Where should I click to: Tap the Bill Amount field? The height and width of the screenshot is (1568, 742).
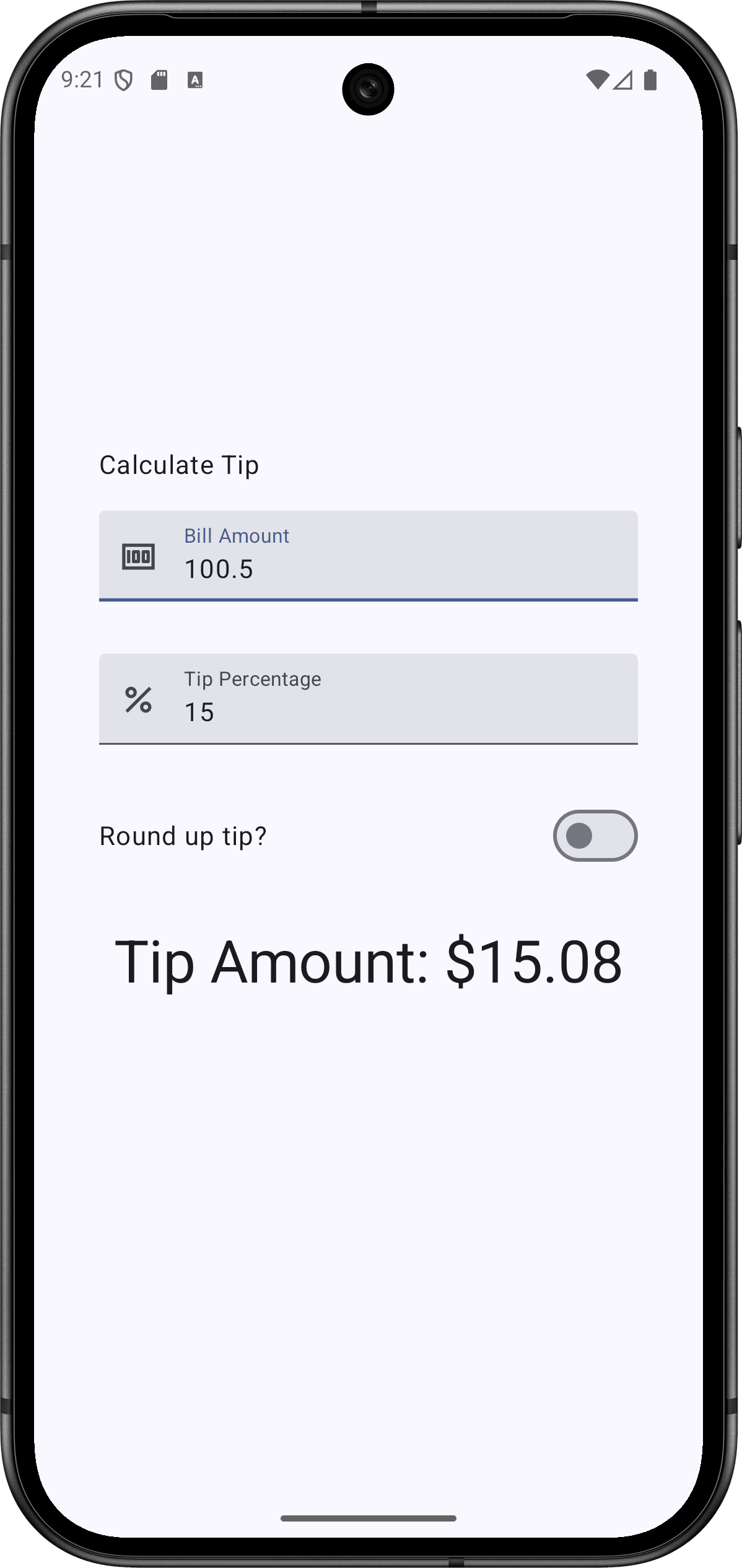368,556
